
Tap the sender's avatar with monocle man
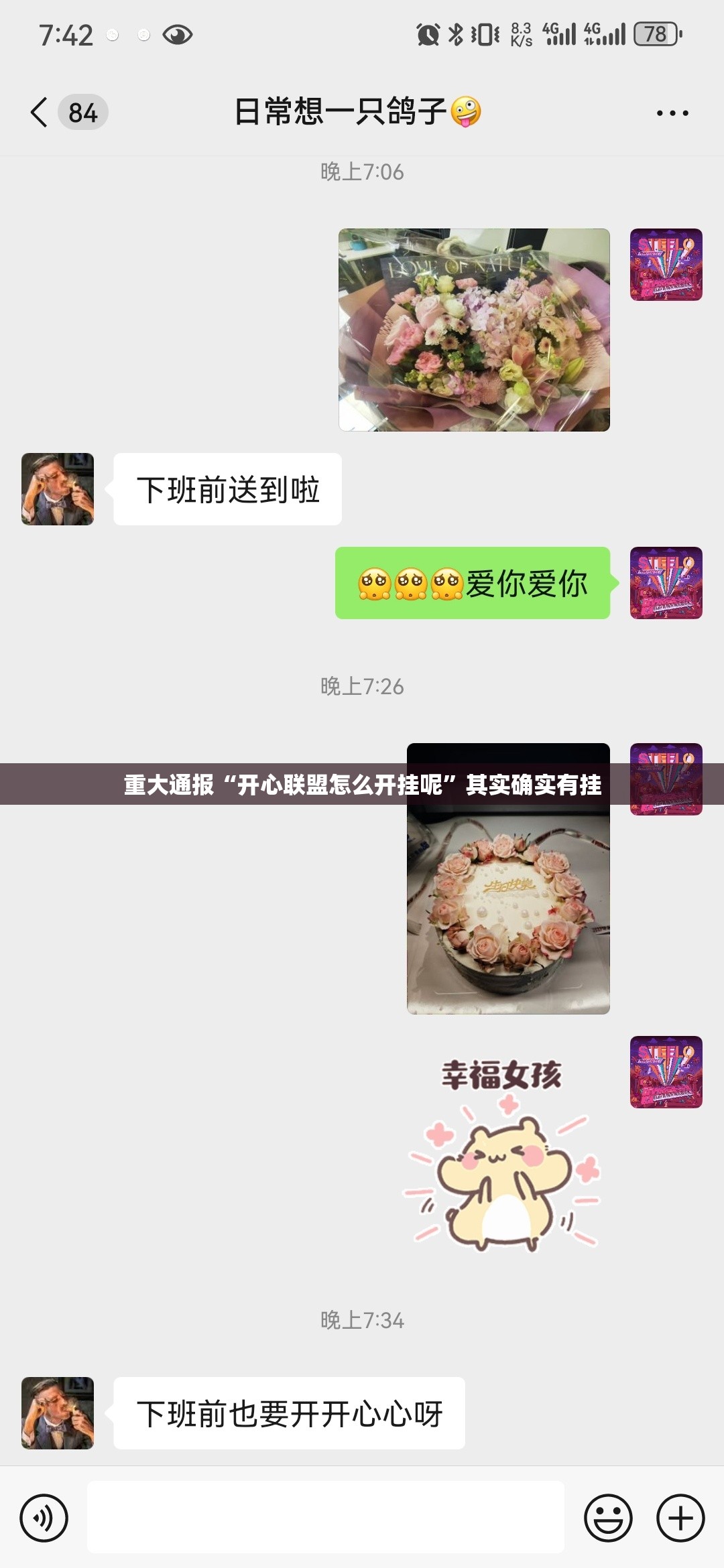(x=57, y=488)
